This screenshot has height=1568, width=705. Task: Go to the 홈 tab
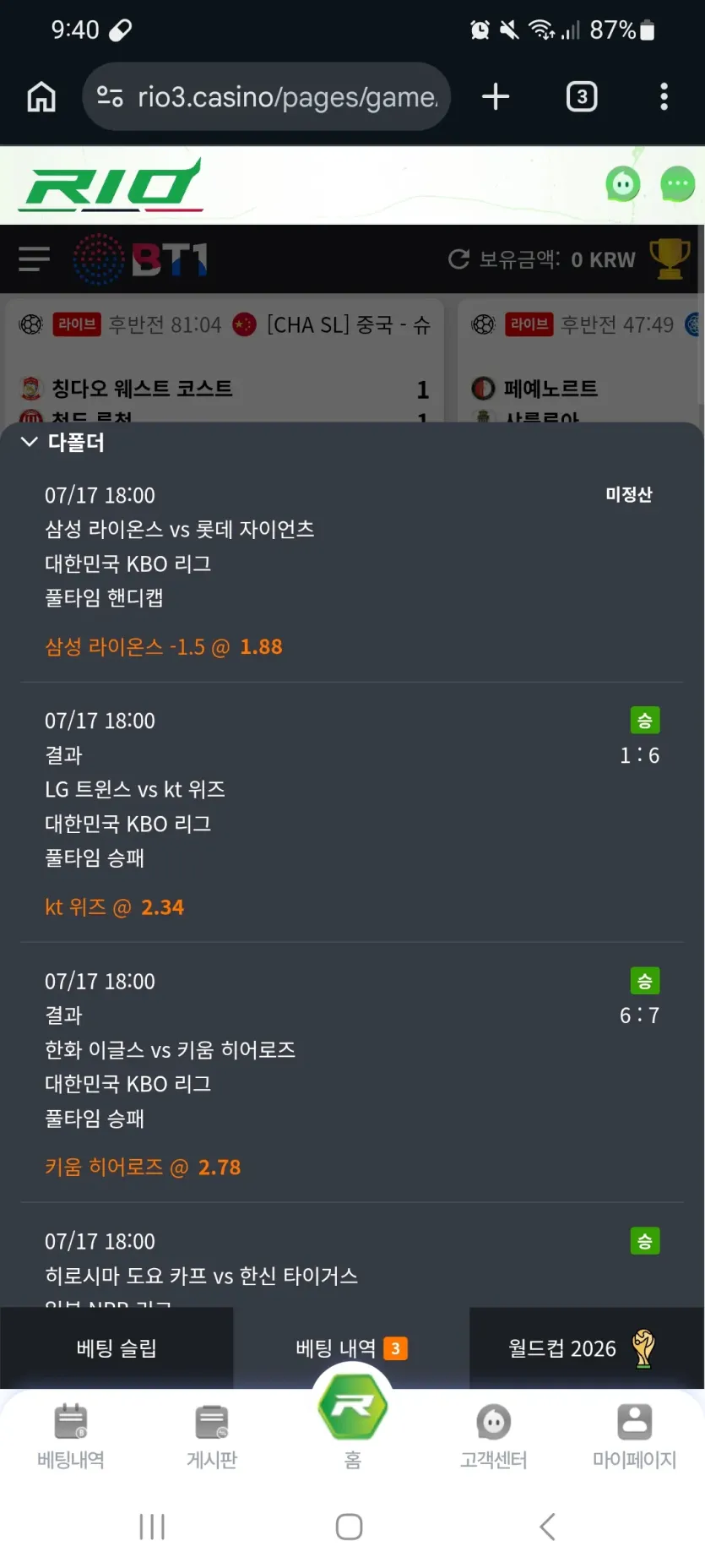pos(353,1419)
